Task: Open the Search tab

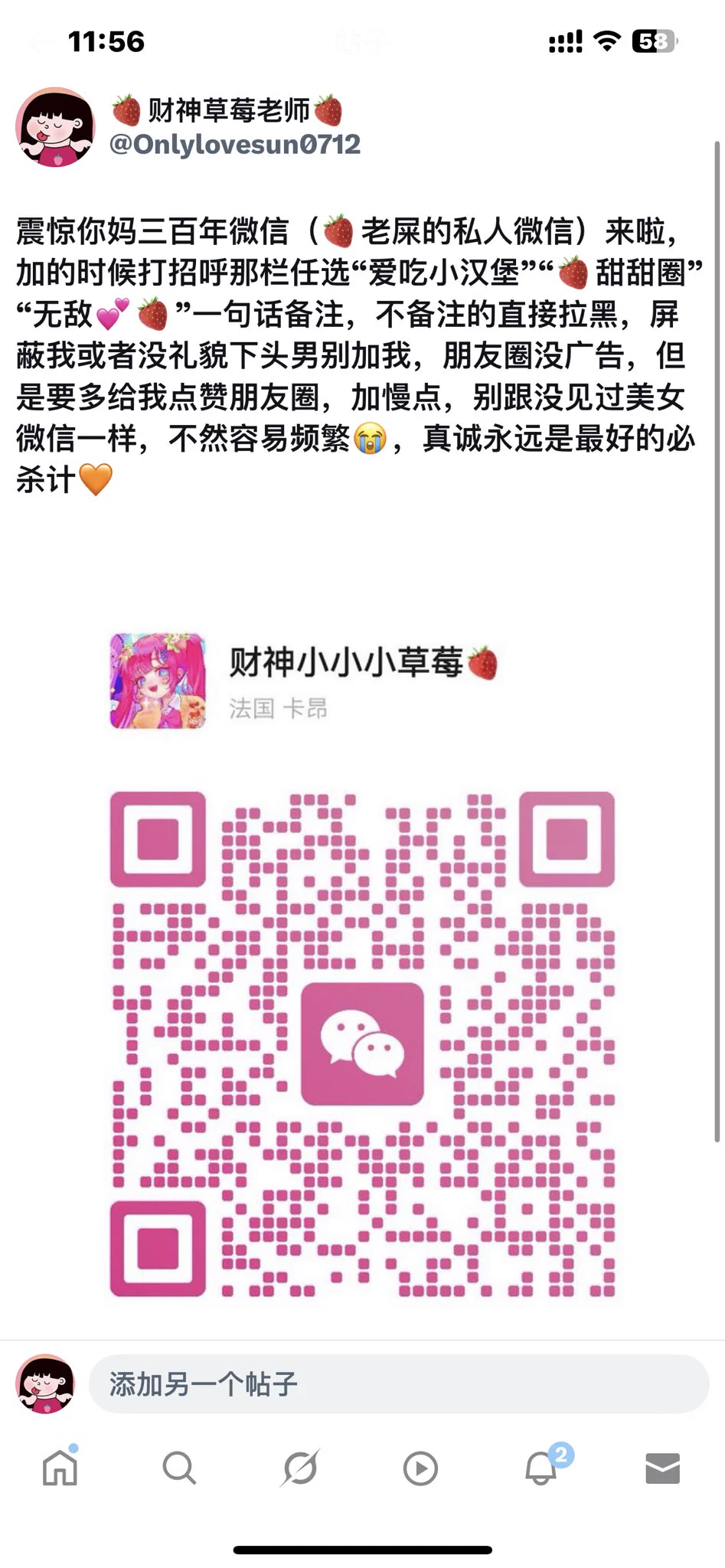Action: (179, 1468)
